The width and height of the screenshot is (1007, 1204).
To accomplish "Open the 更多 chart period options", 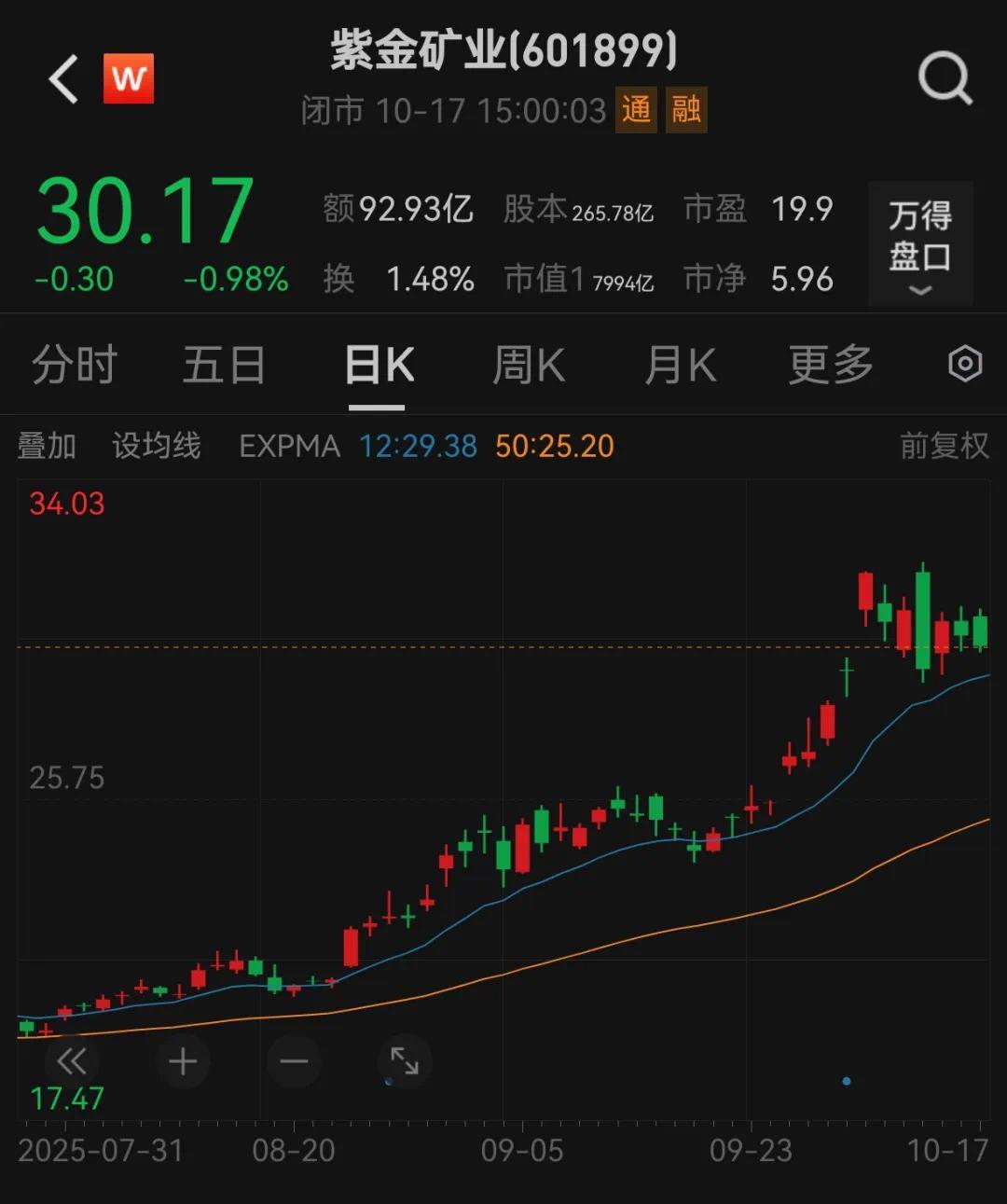I will coord(831,365).
